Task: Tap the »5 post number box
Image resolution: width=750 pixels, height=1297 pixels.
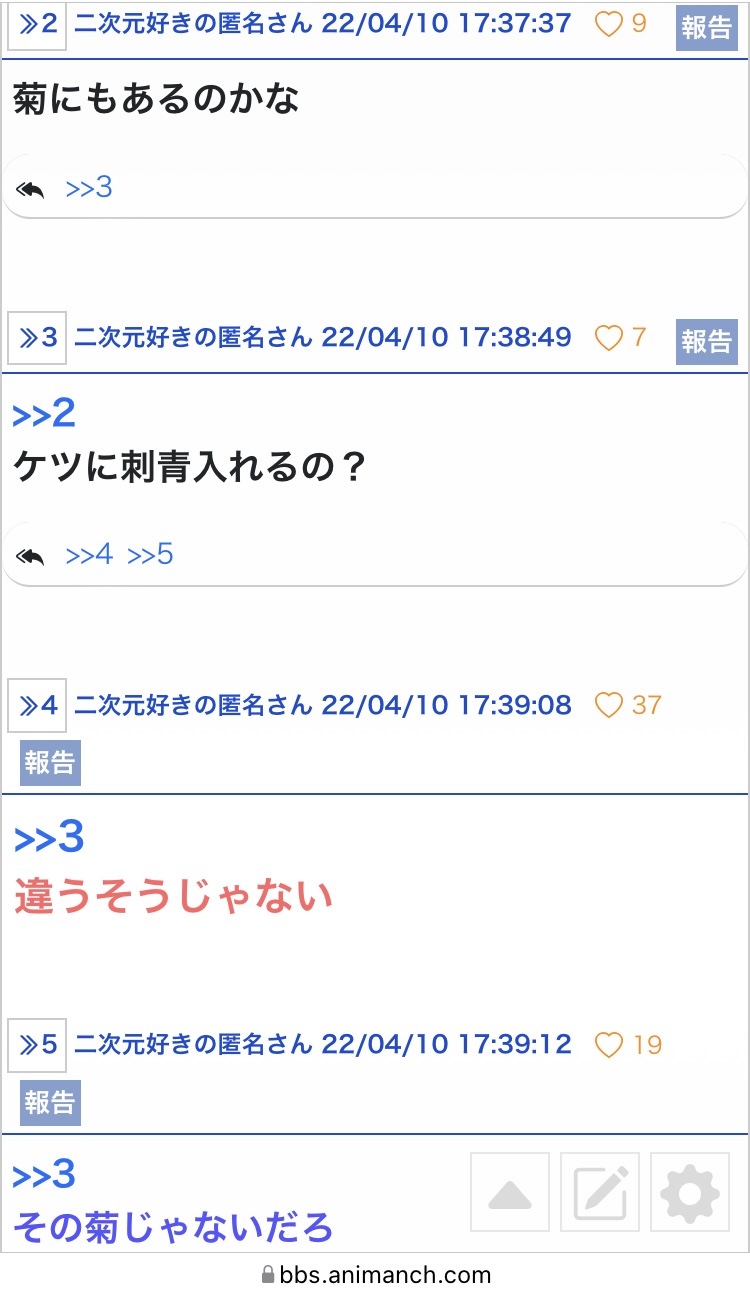Action: [37, 1045]
